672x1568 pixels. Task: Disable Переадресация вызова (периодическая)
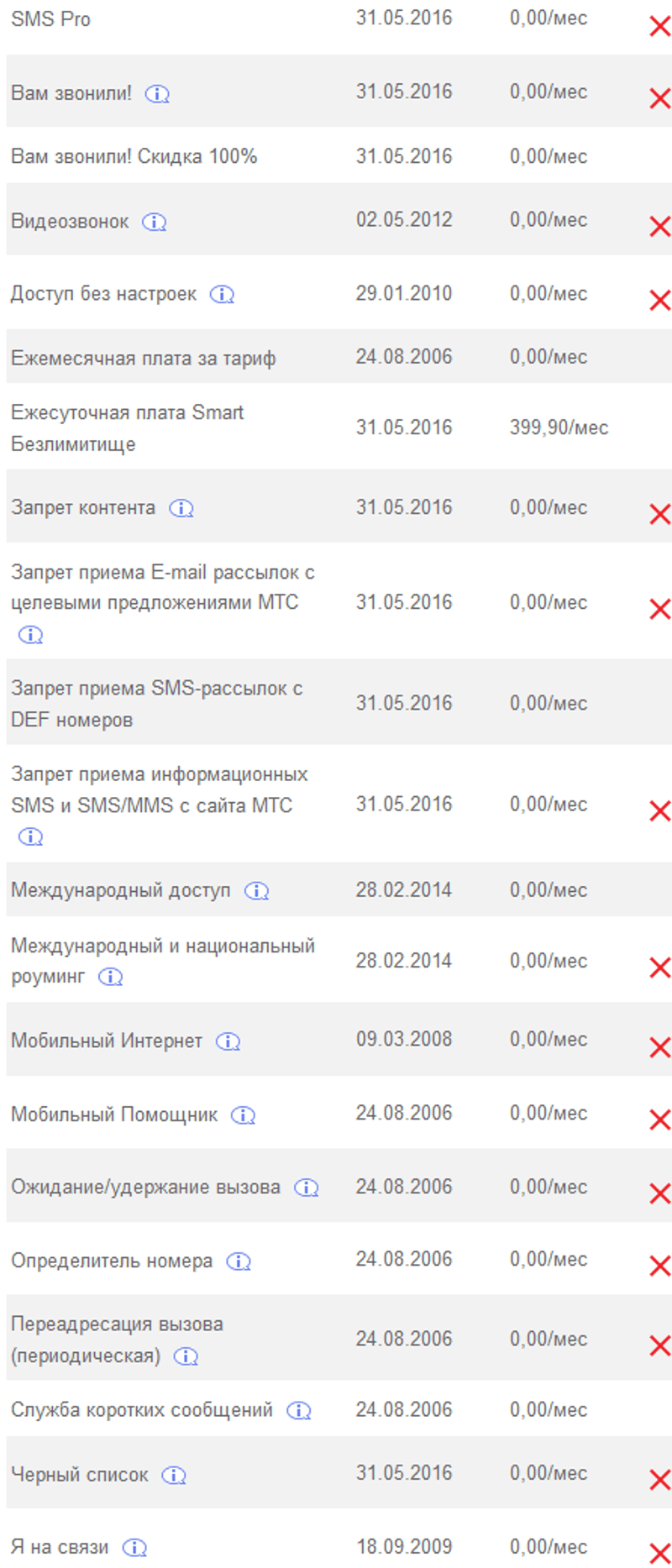click(x=659, y=1345)
